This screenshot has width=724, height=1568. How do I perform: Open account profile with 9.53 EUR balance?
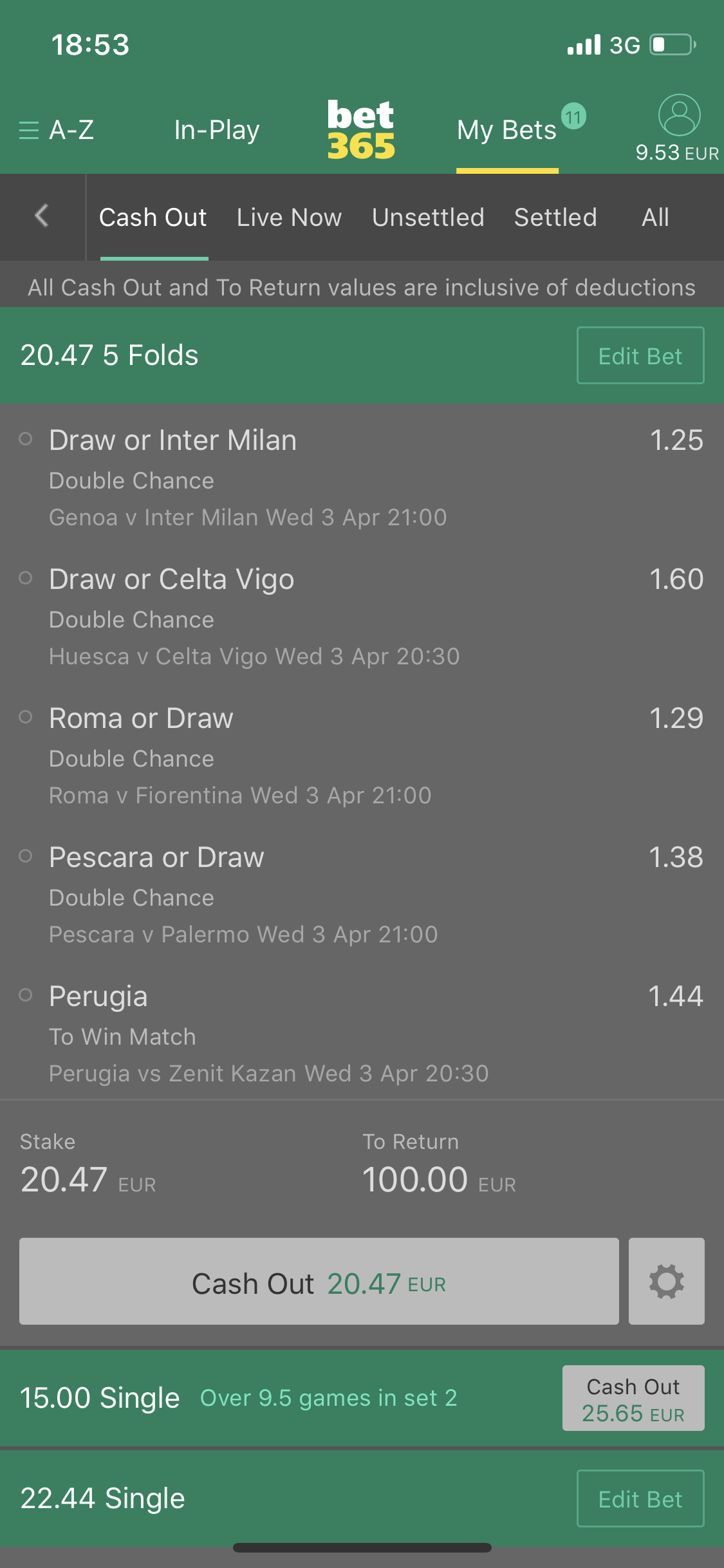(x=678, y=128)
